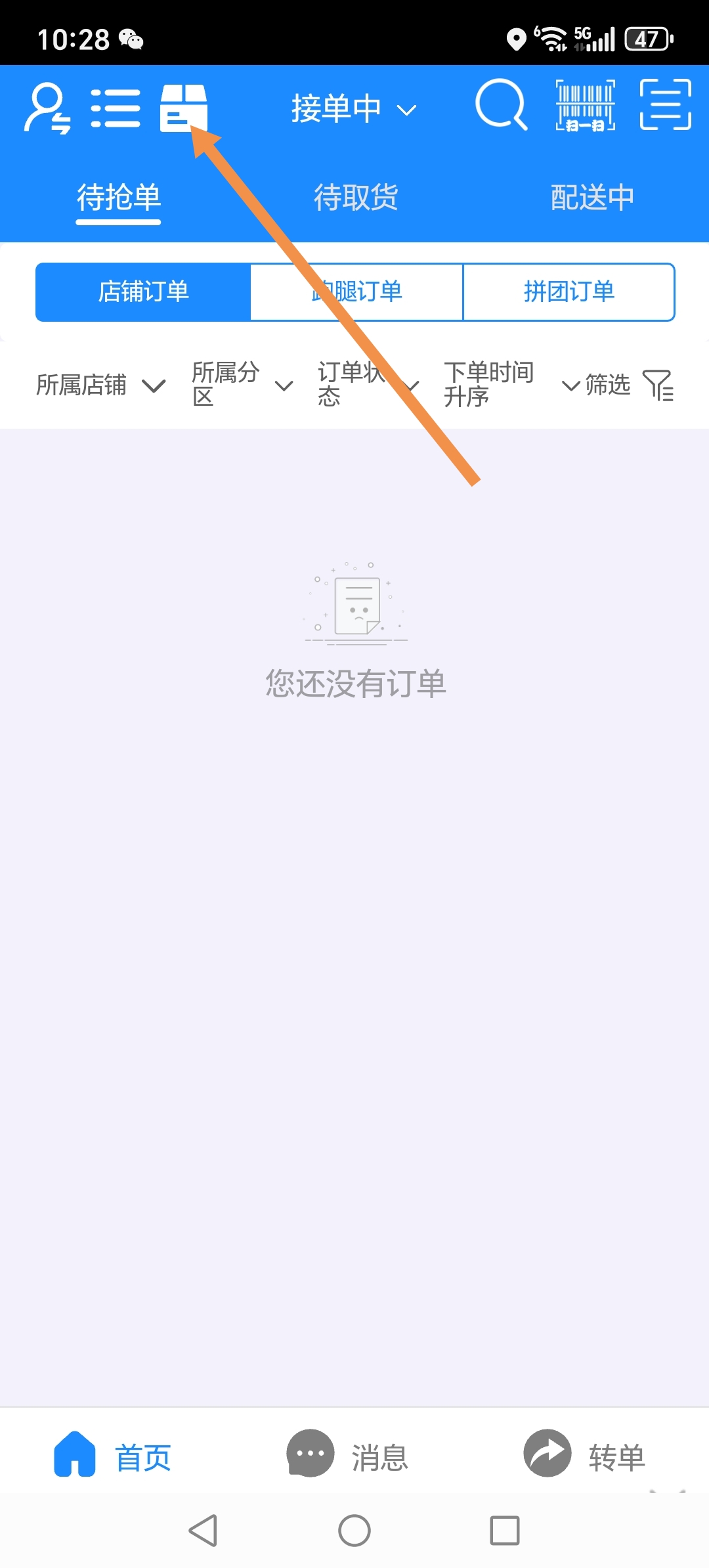Expand the 订单状态 filter dropdown
709x1568 pixels.
point(368,385)
